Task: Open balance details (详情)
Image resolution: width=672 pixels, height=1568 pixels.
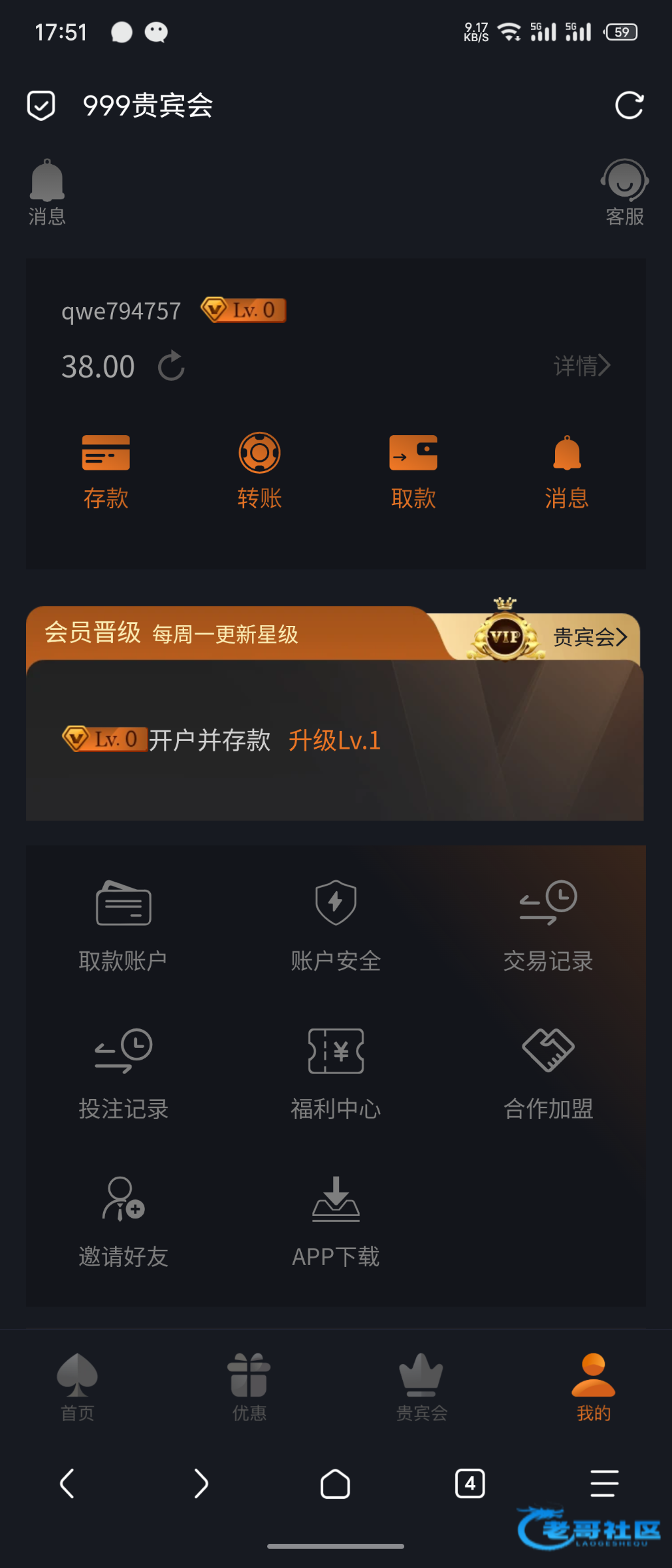Action: coord(581,366)
